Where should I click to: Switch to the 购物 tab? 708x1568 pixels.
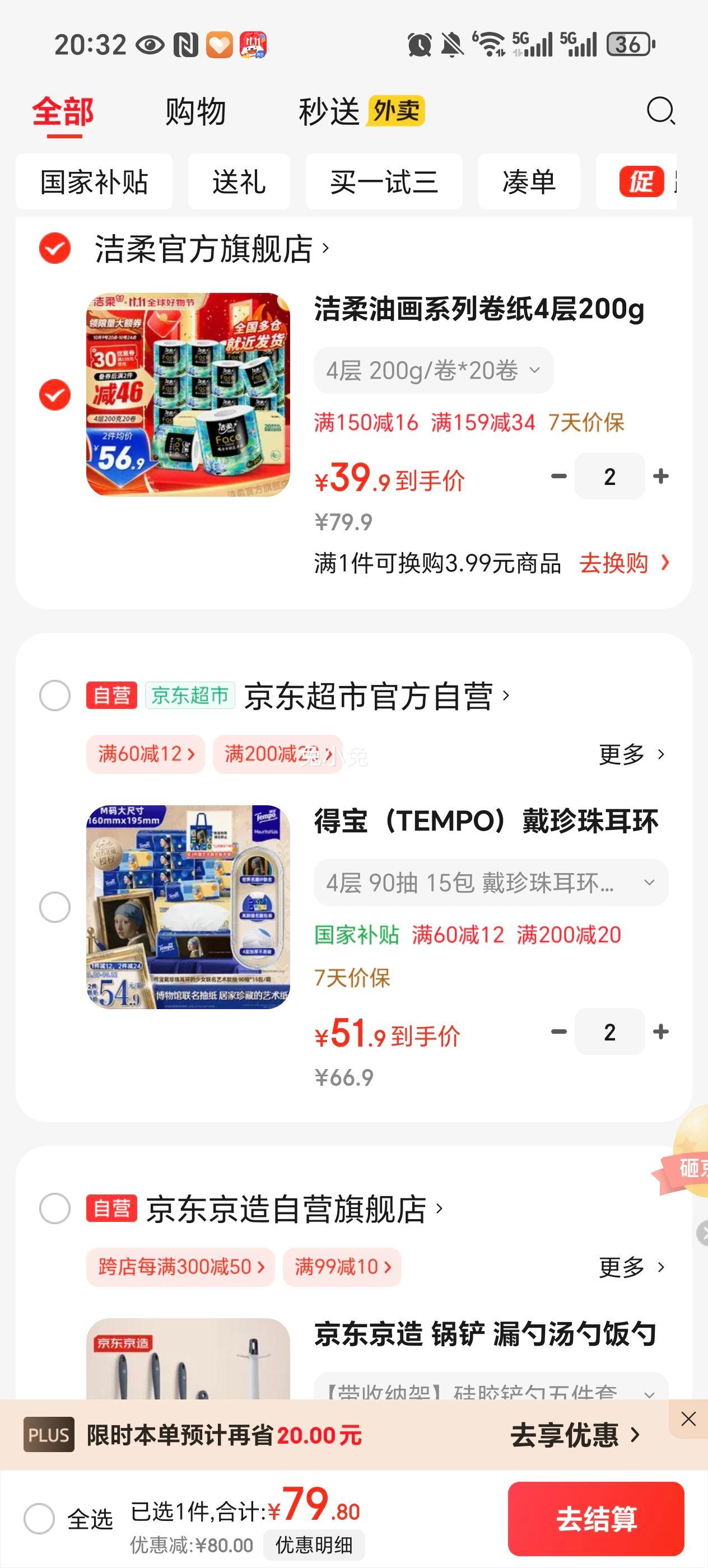point(195,112)
